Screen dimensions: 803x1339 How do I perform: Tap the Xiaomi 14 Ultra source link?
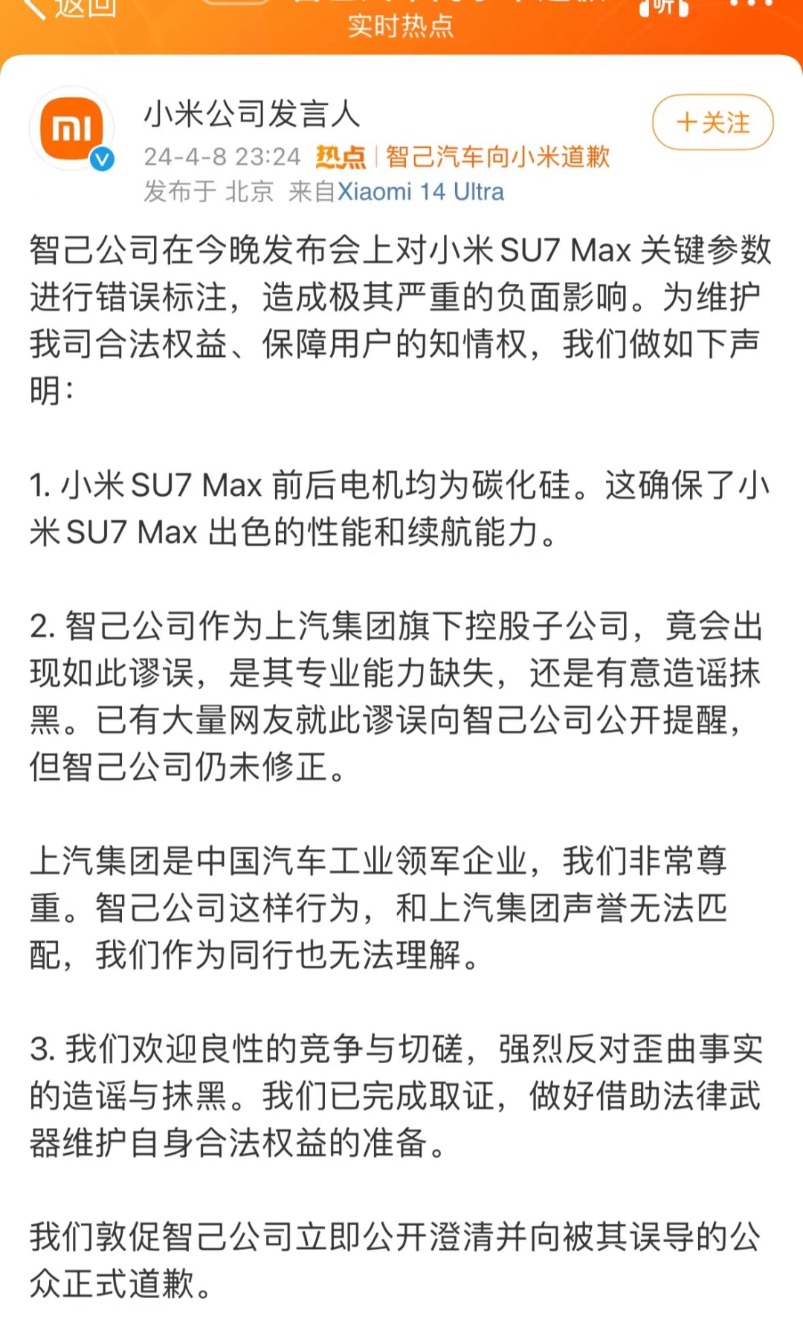pyautogui.click(x=420, y=191)
